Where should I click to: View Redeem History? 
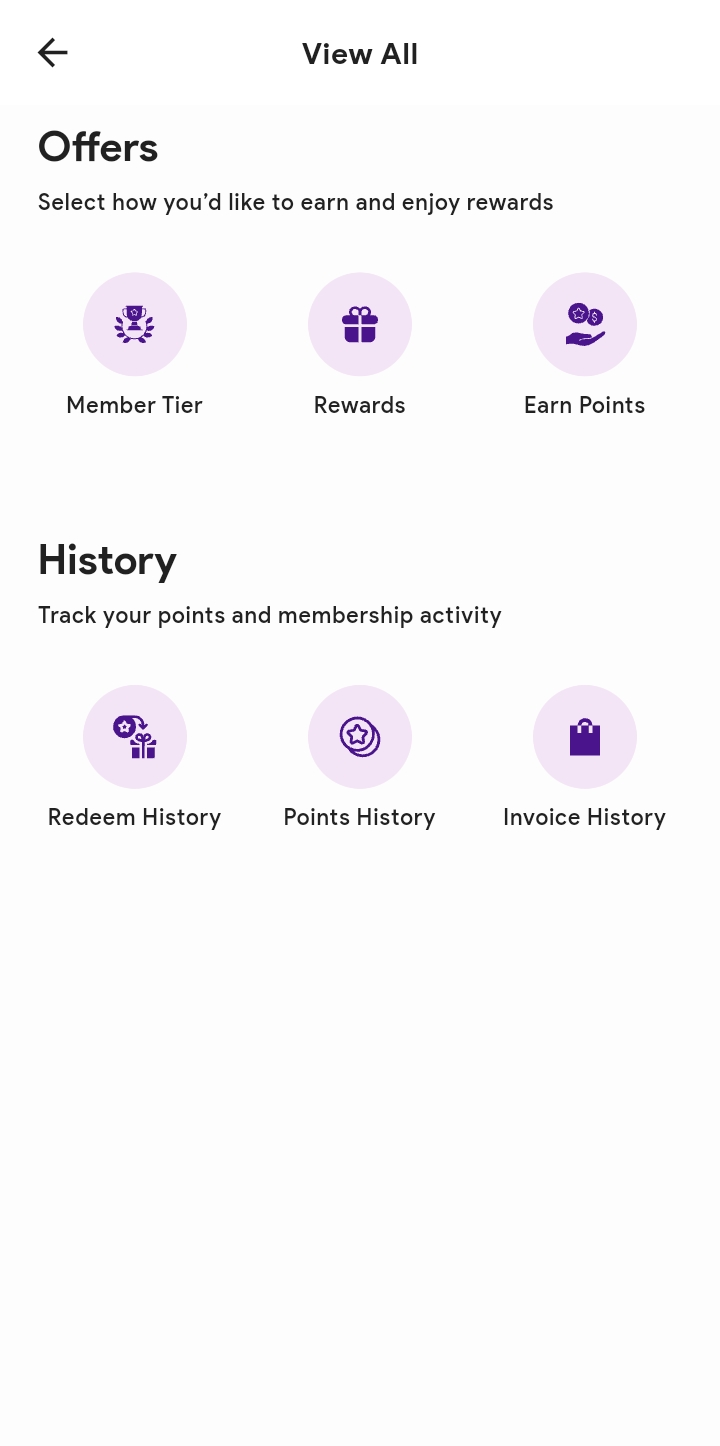135,737
